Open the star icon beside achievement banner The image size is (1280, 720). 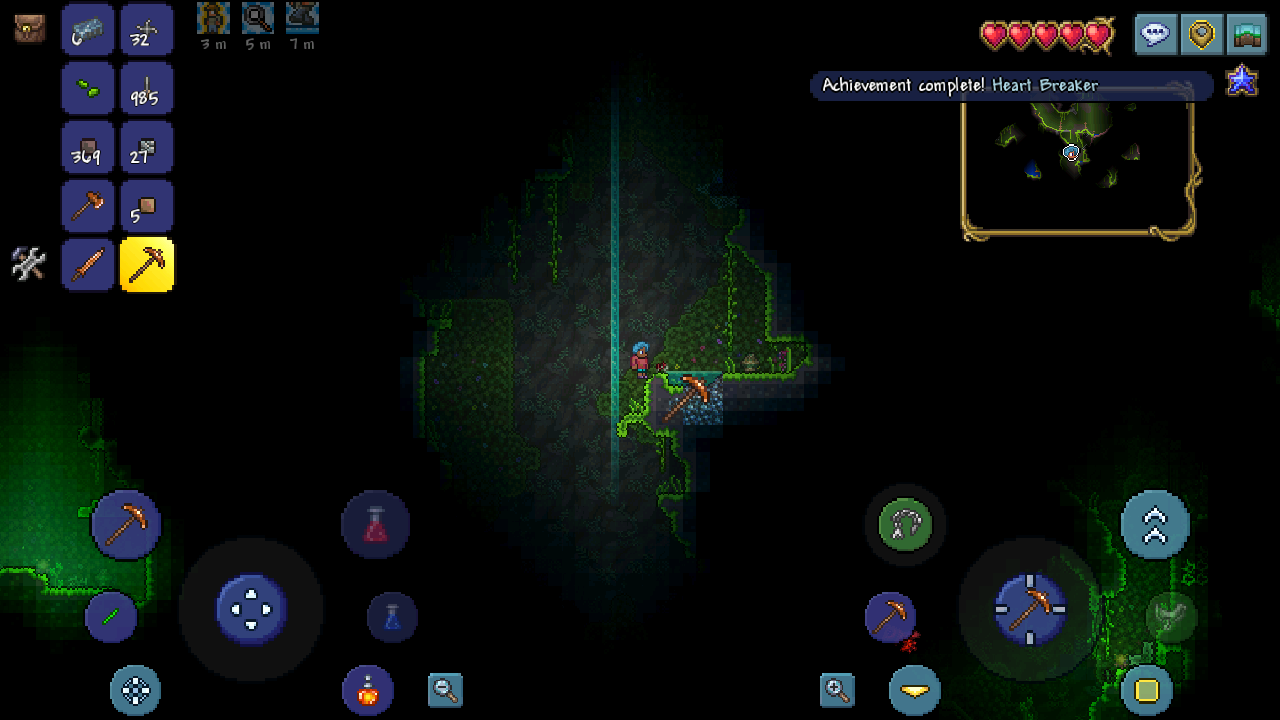pyautogui.click(x=1242, y=80)
